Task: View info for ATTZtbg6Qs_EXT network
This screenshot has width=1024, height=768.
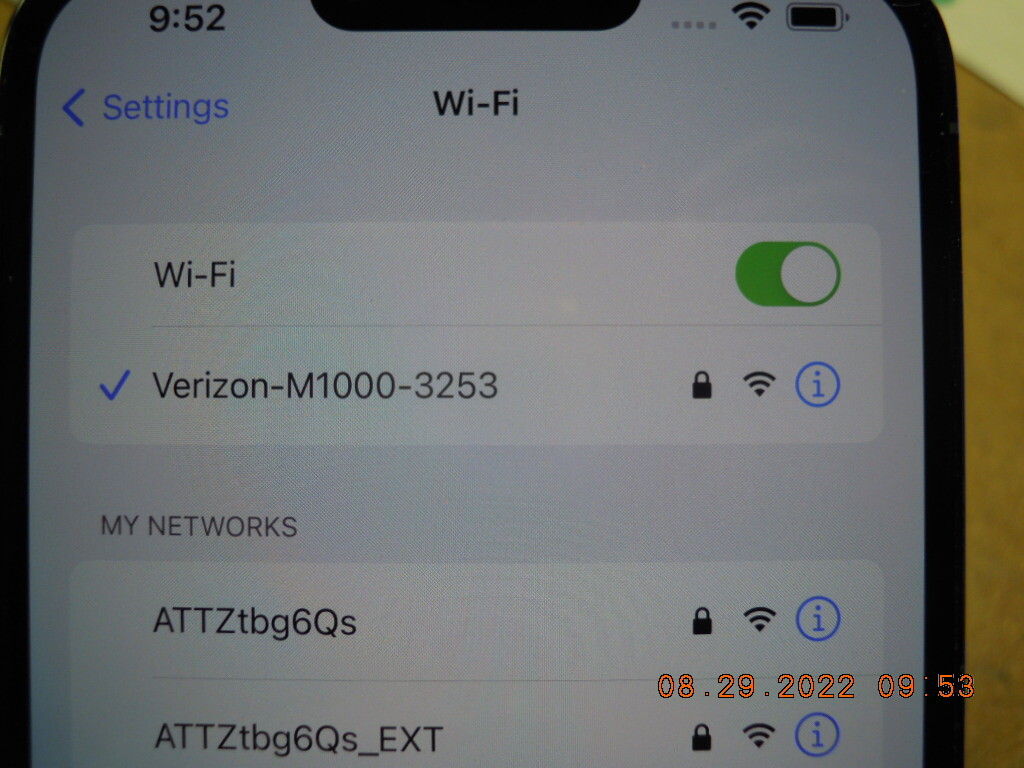Action: tap(818, 737)
